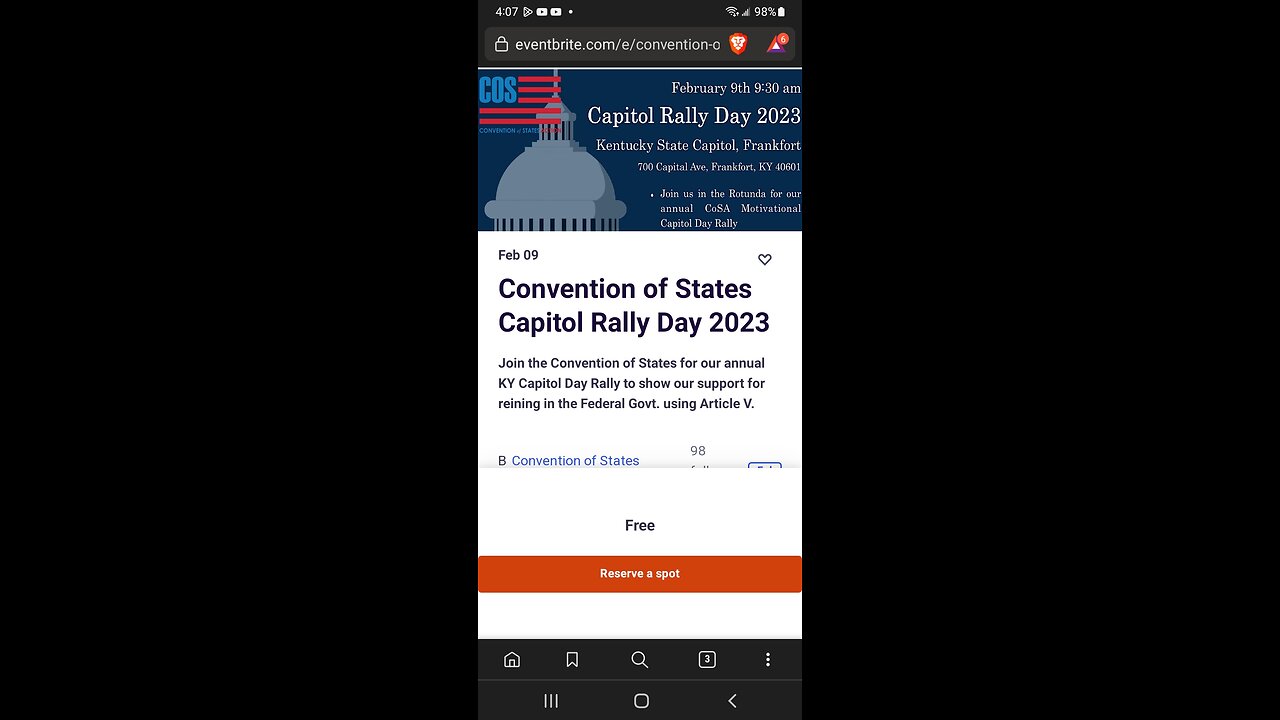
Task: Go back using the system back button
Action: pos(732,701)
